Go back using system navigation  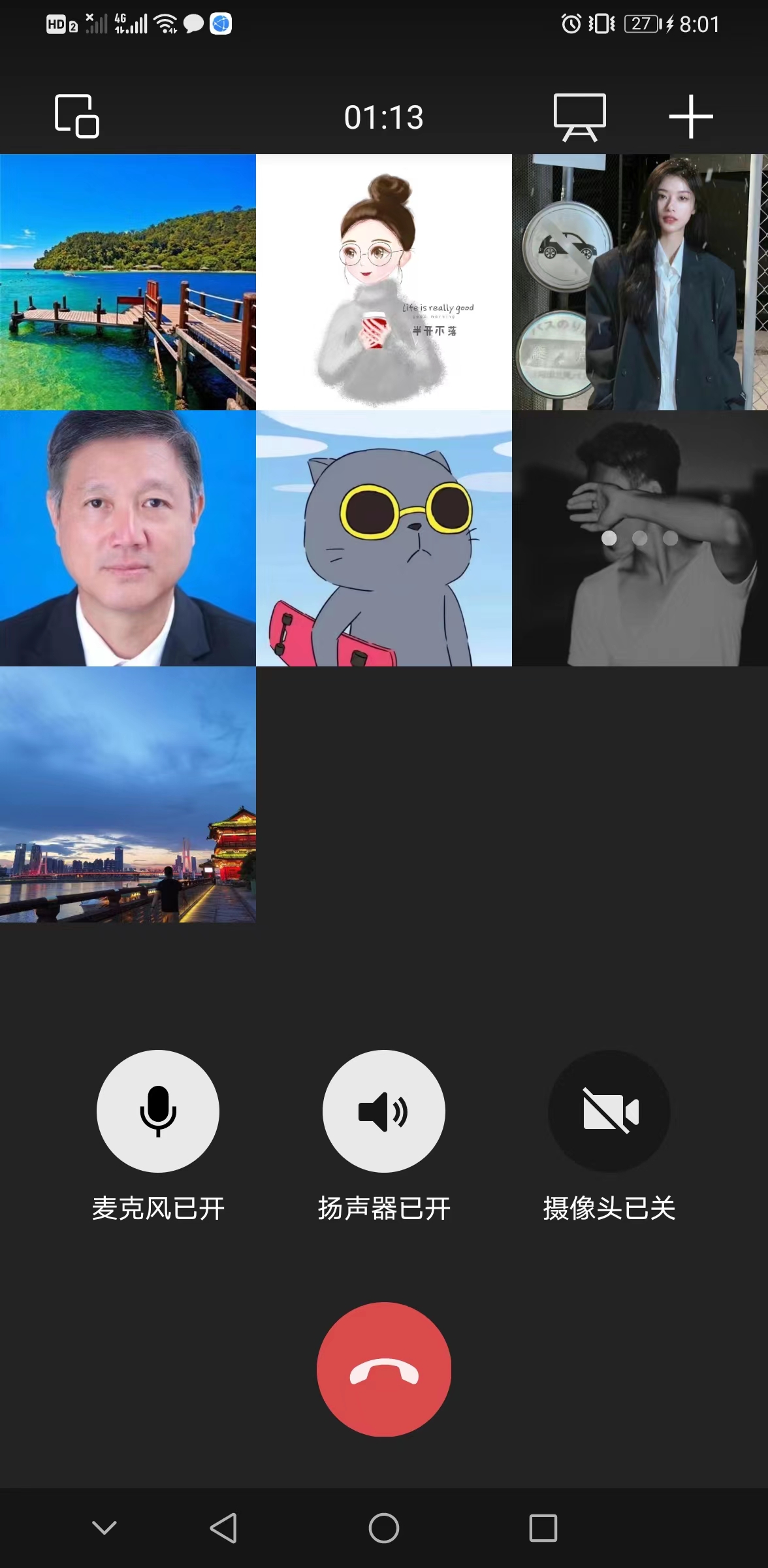[223, 1528]
